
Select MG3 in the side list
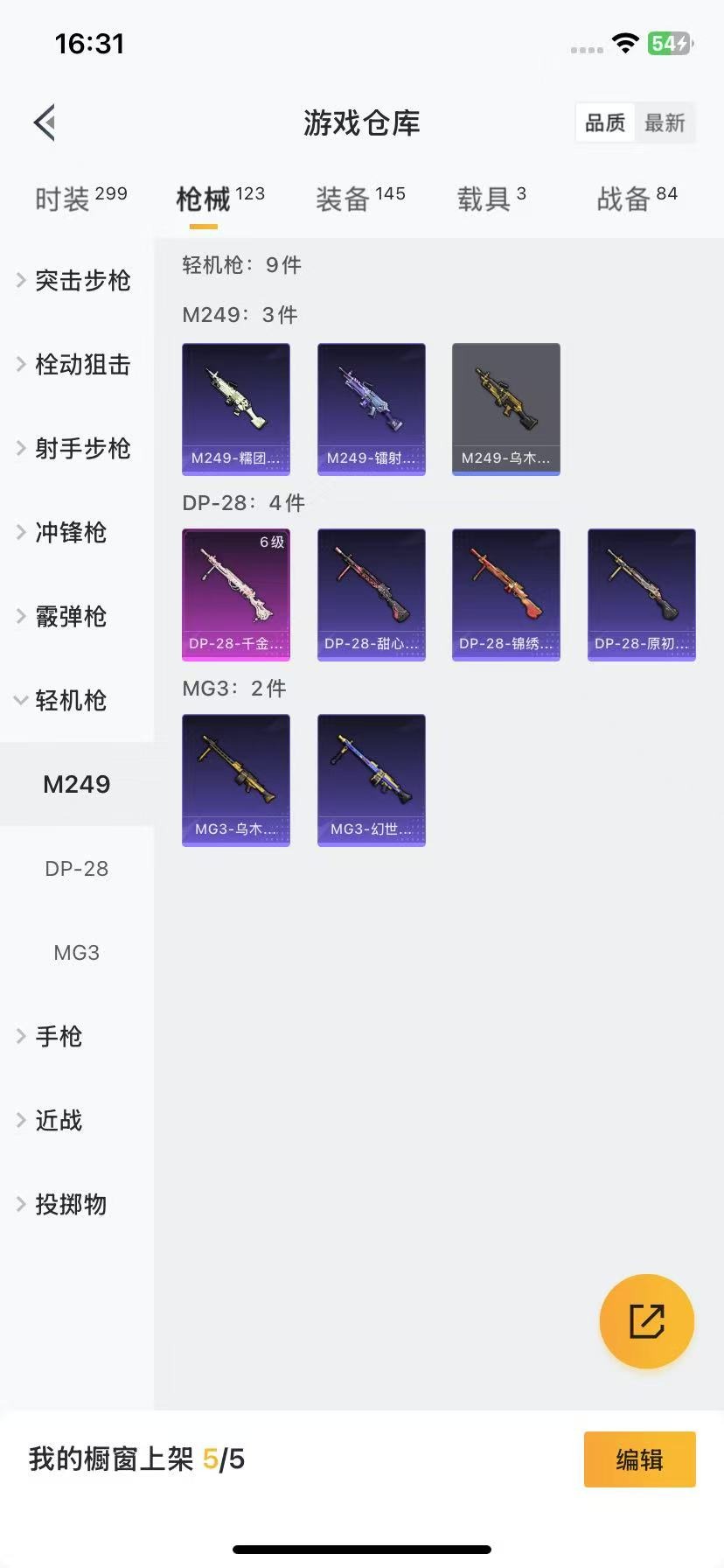pos(77,953)
